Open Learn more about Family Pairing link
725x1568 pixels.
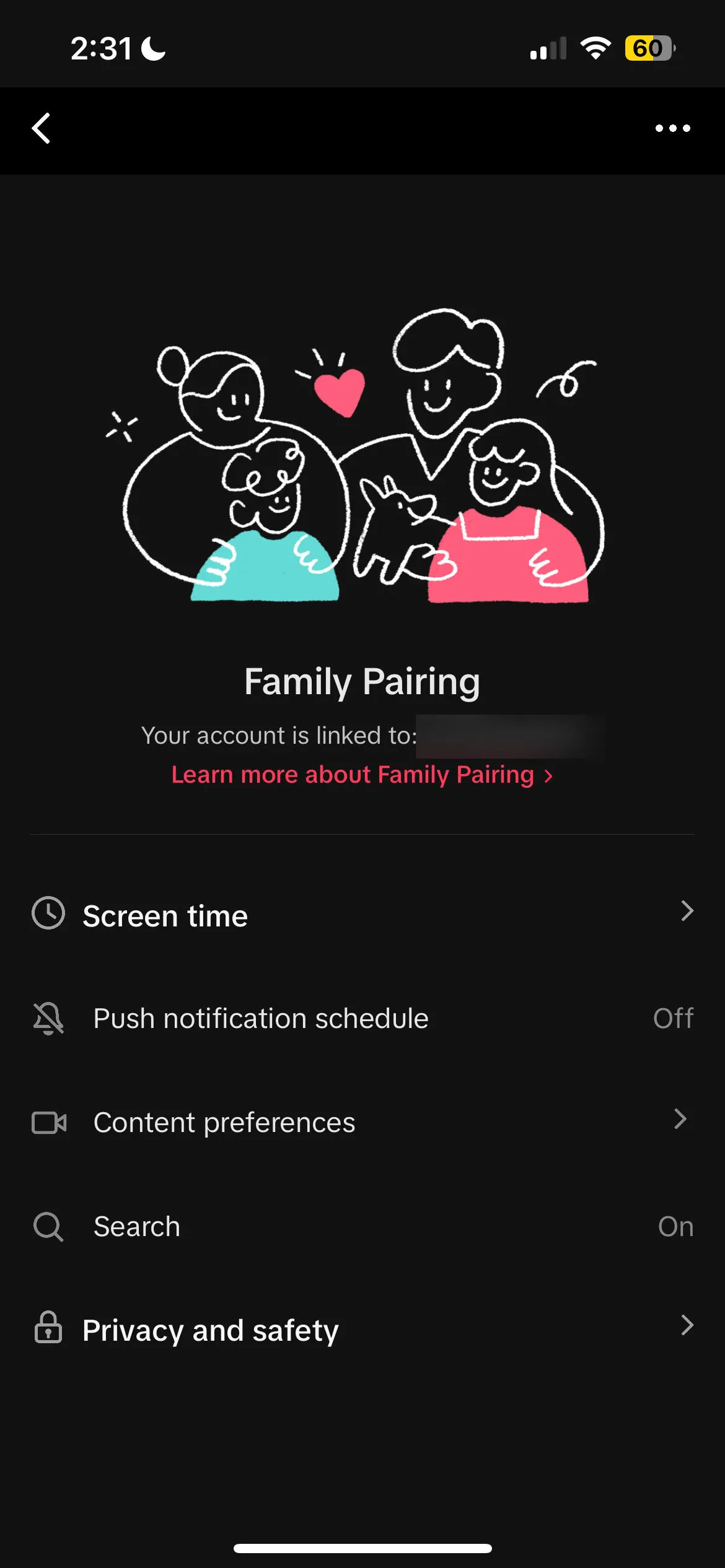point(362,775)
